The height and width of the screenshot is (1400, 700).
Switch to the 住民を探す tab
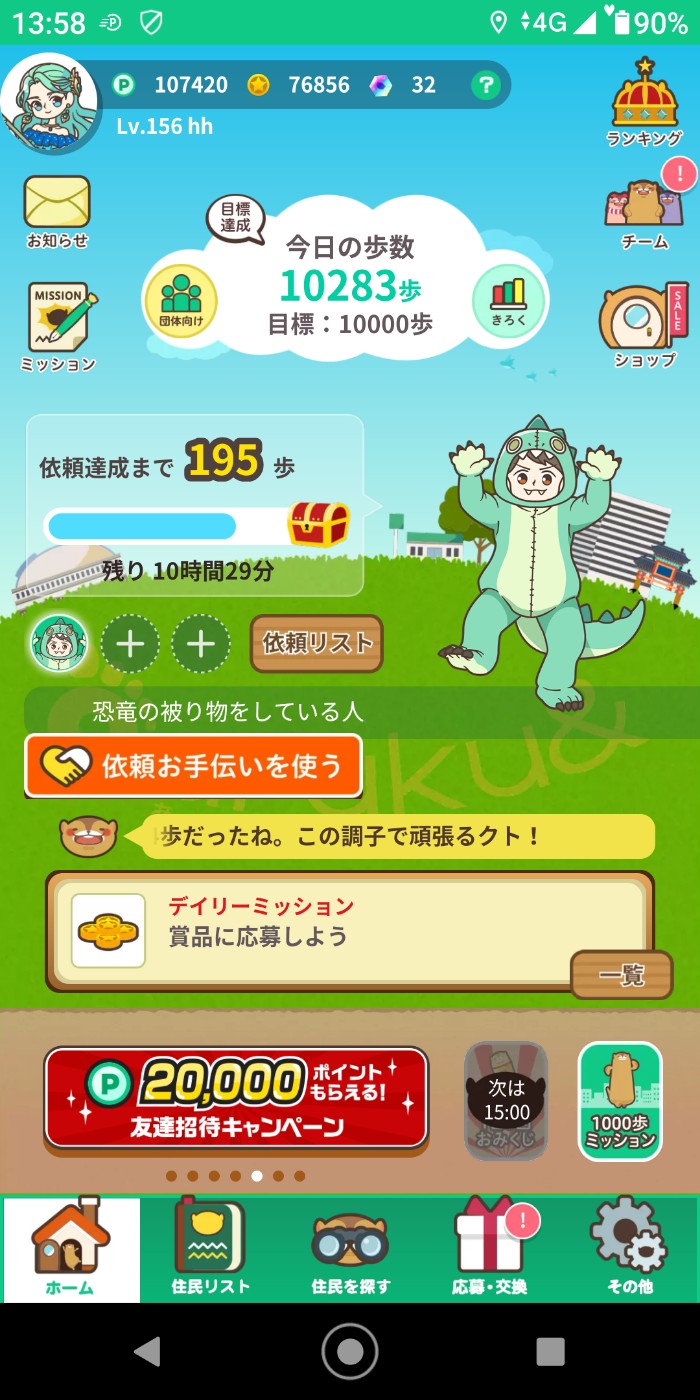350,1248
